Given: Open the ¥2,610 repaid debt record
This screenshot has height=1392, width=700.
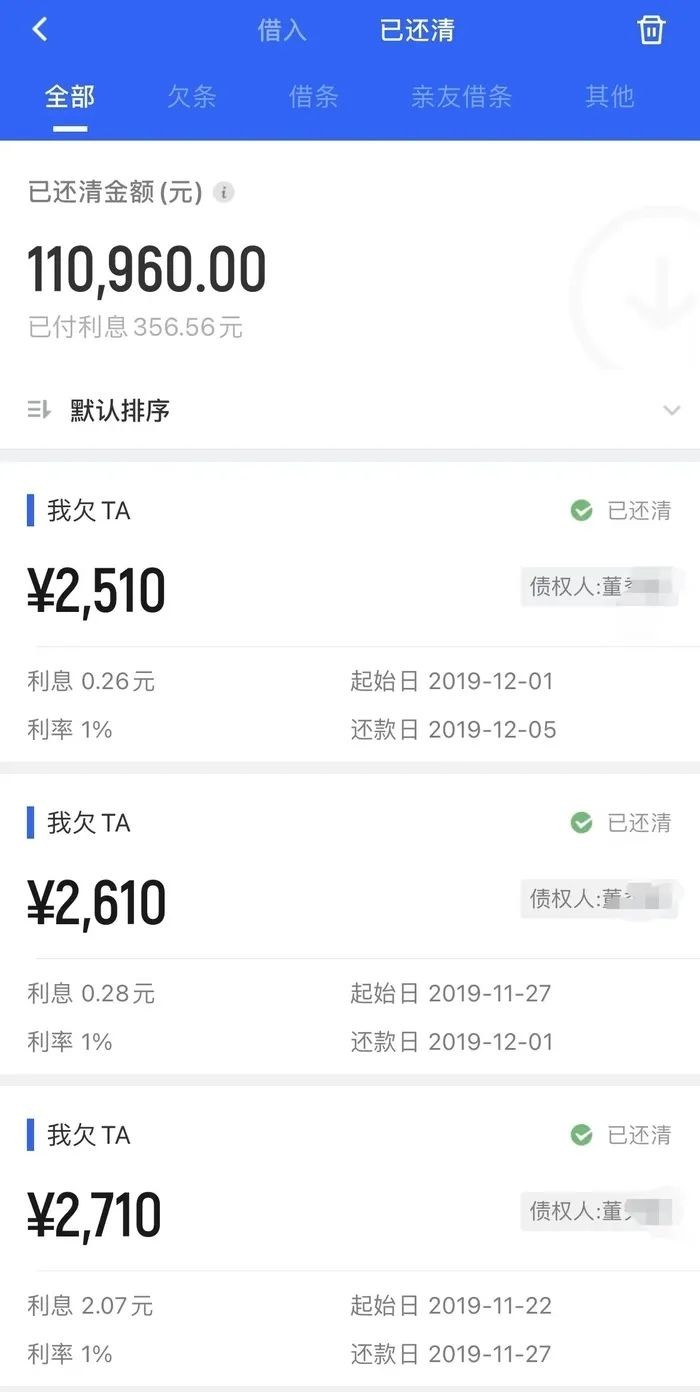Looking at the screenshot, I should tap(350, 922).
